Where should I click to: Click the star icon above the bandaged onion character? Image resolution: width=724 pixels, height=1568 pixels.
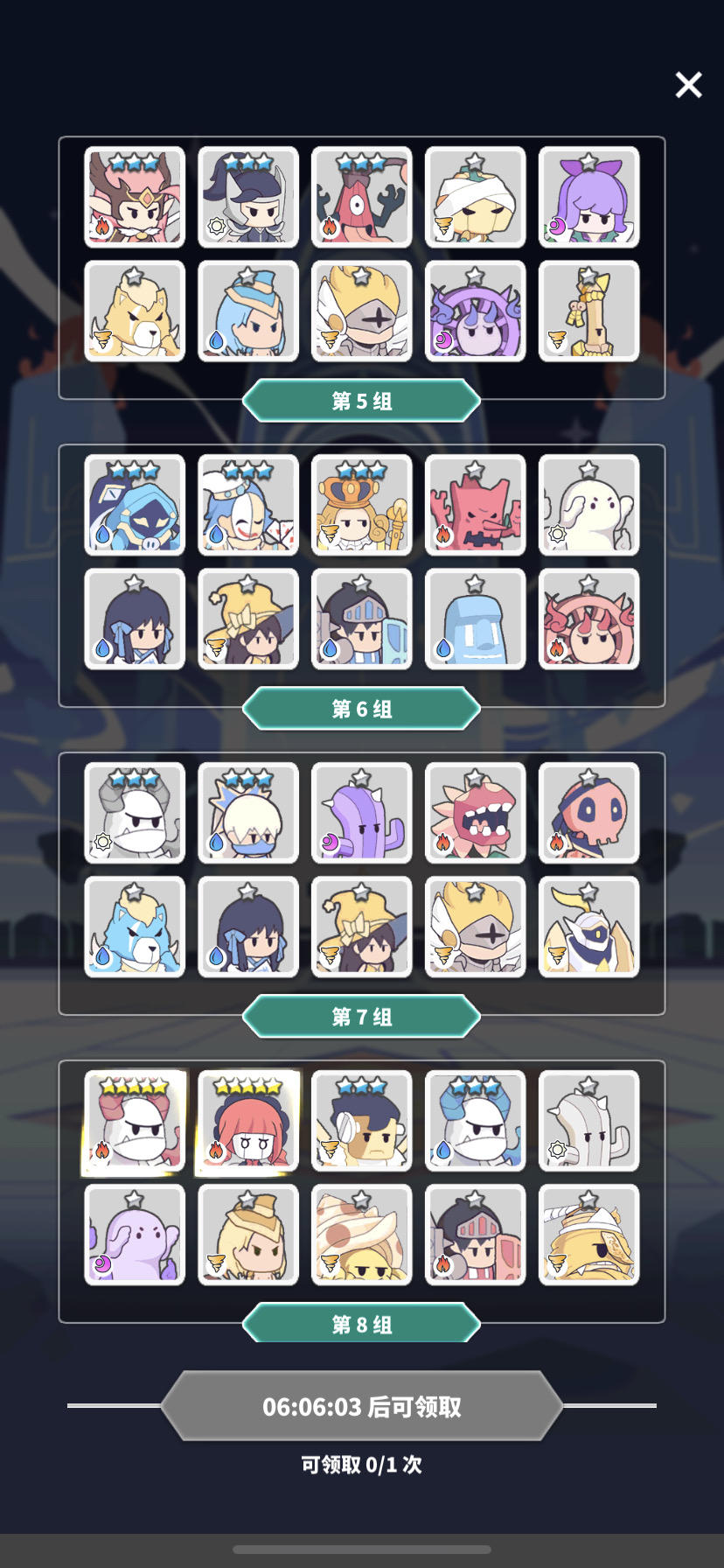tap(475, 161)
